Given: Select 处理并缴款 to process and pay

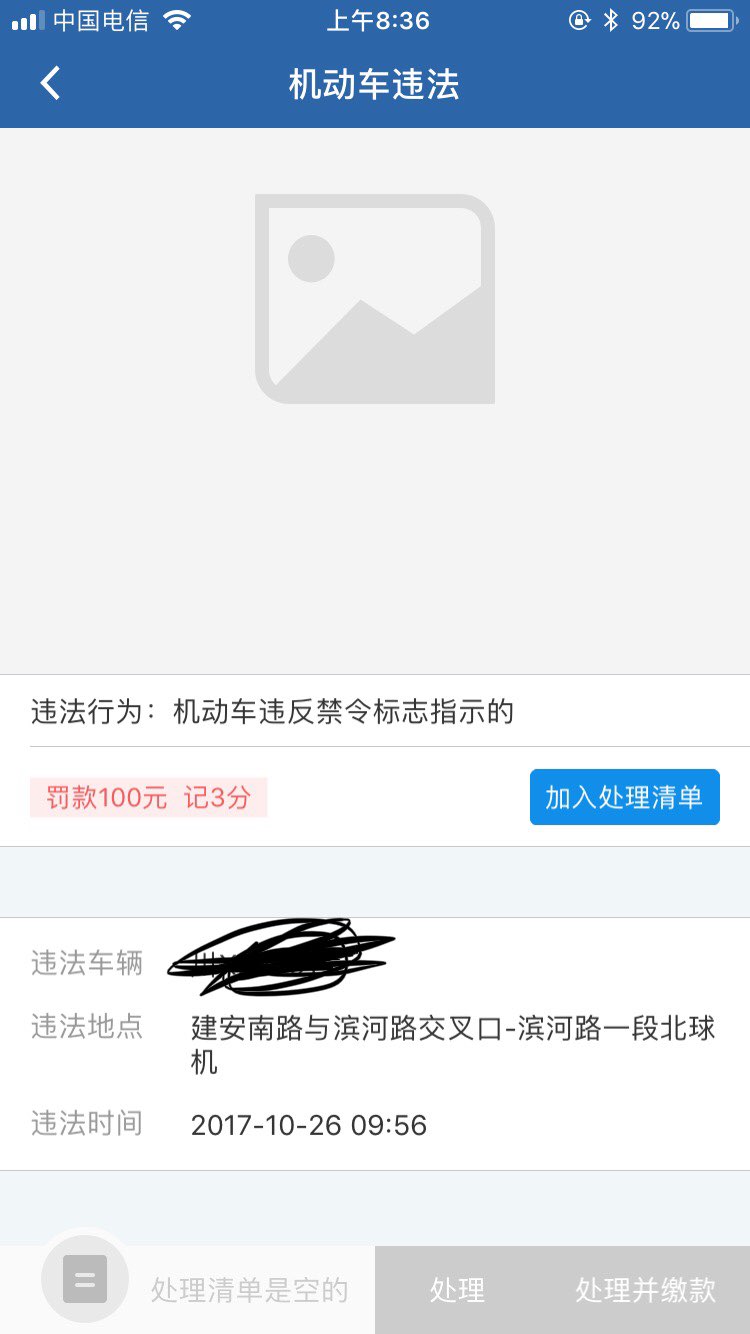Looking at the screenshot, I should [x=645, y=1290].
